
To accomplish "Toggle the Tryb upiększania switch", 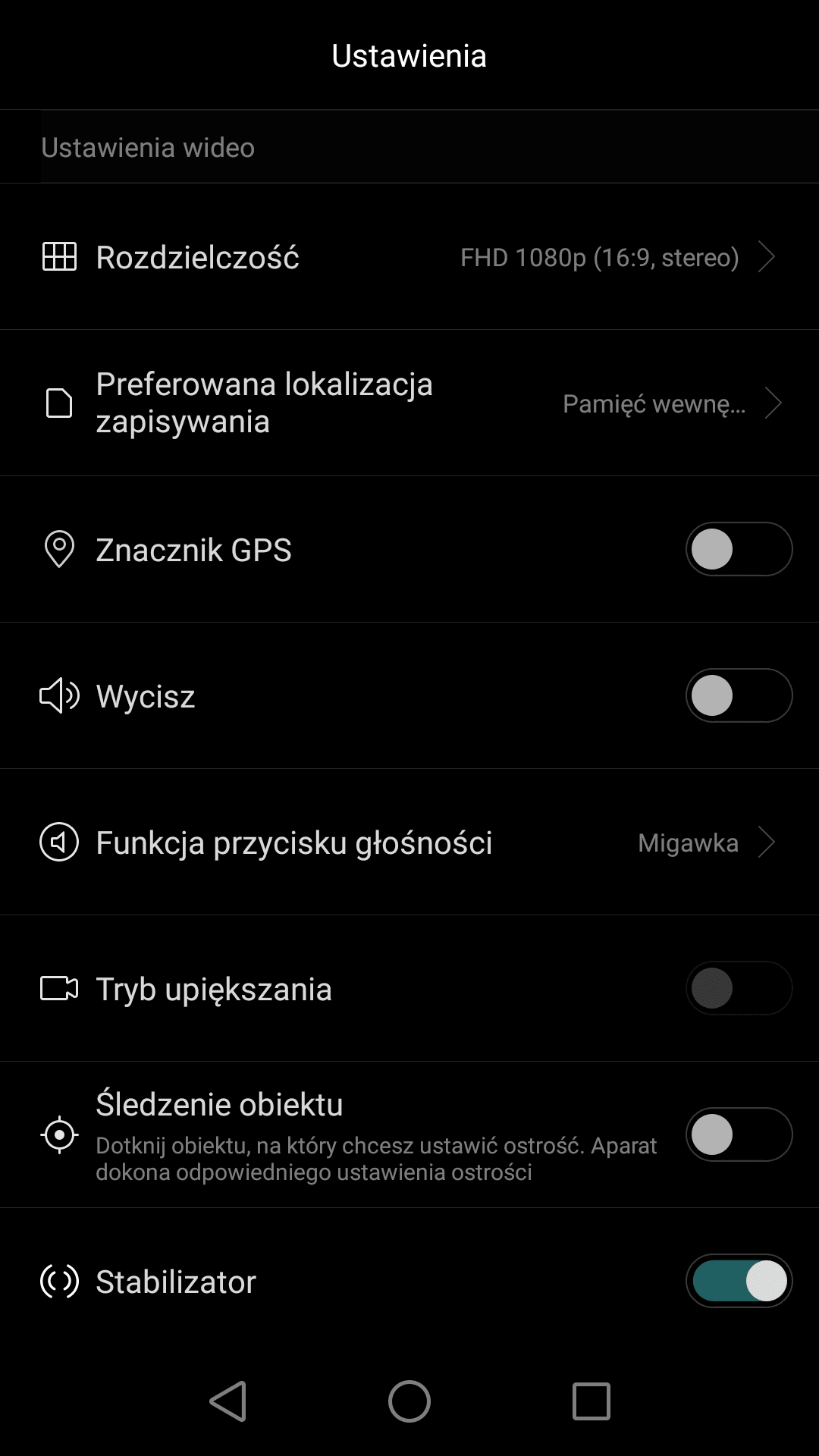I will coord(739,988).
